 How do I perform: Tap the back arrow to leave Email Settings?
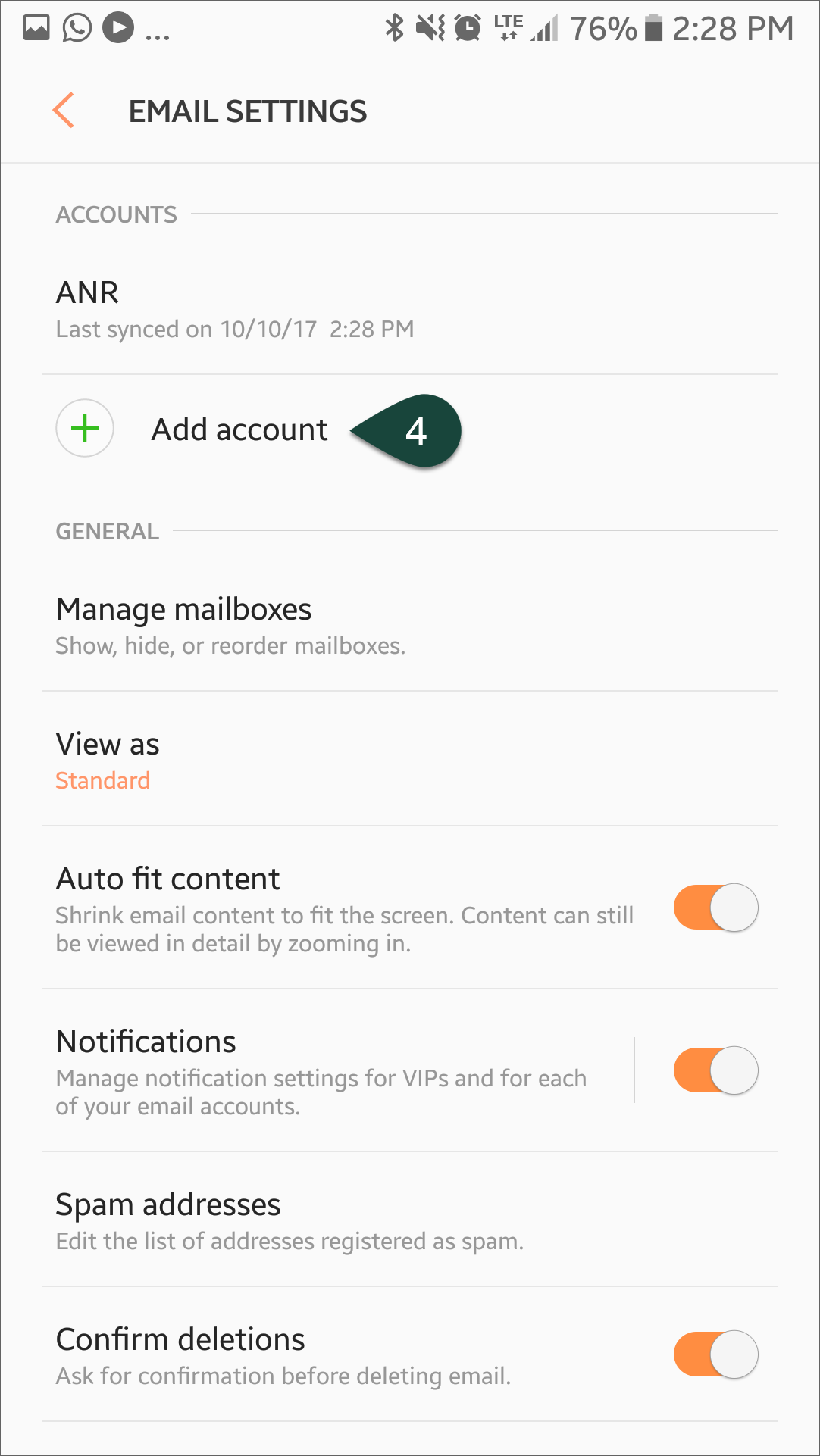64,111
